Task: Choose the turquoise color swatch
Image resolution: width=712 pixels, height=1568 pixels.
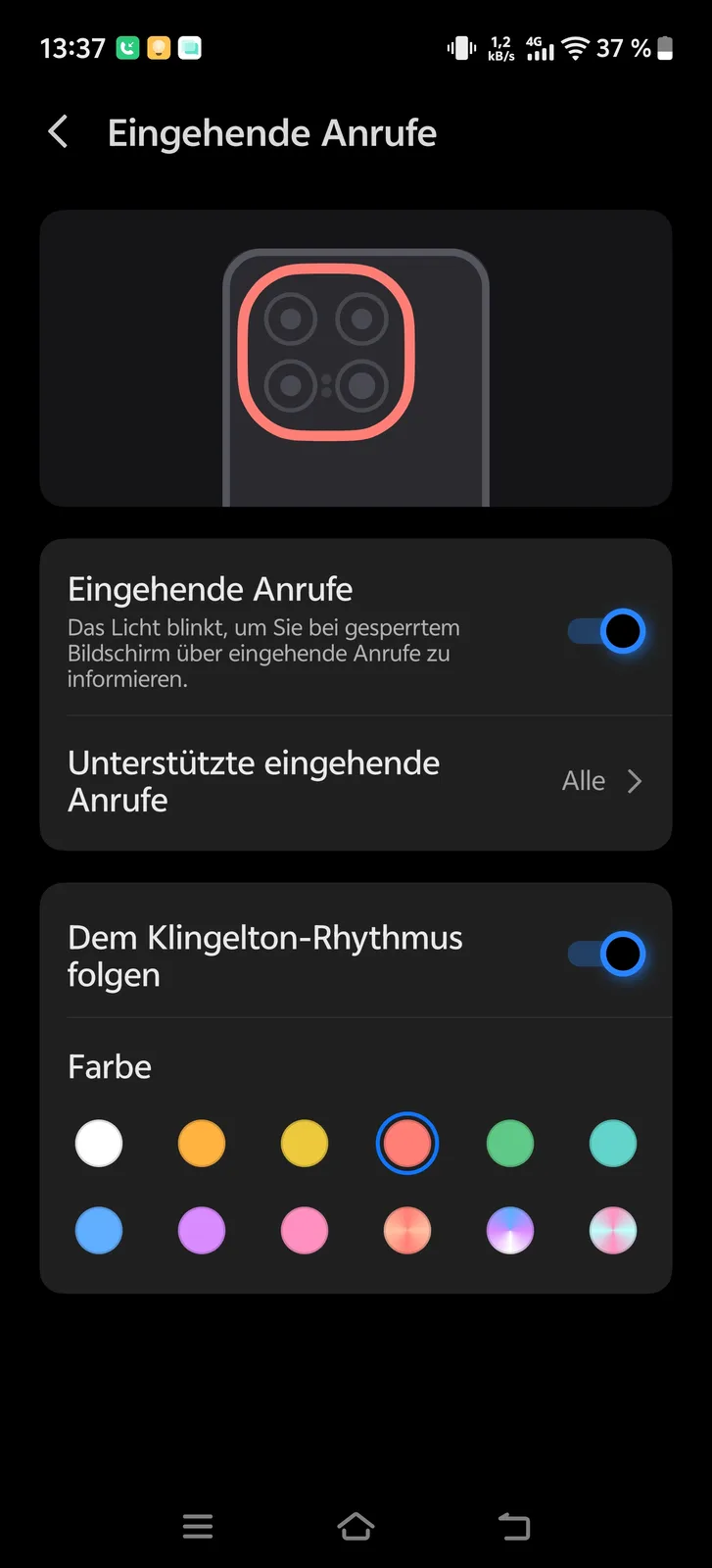Action: 613,1144
